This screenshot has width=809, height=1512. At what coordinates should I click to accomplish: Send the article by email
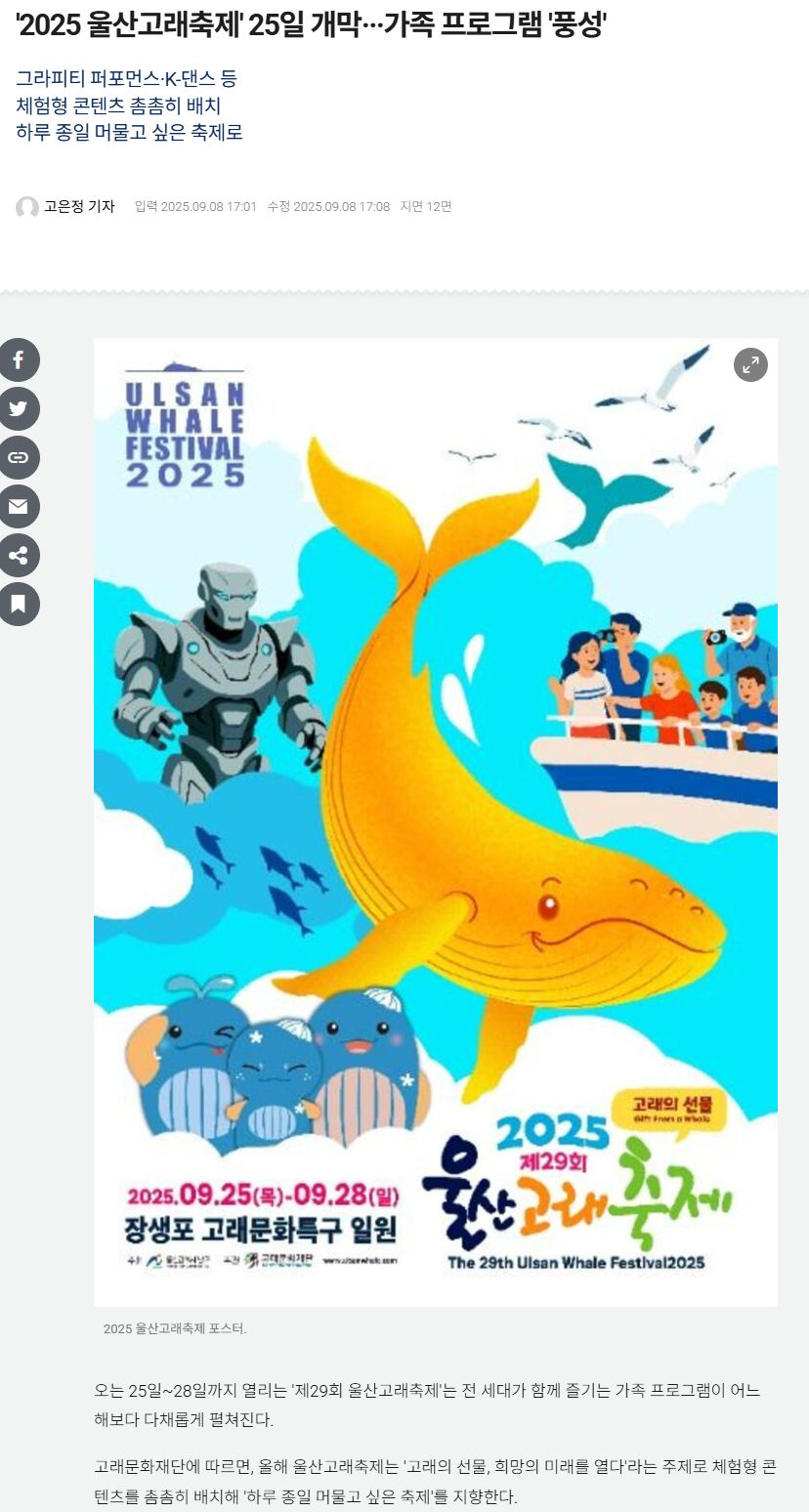tap(19, 506)
